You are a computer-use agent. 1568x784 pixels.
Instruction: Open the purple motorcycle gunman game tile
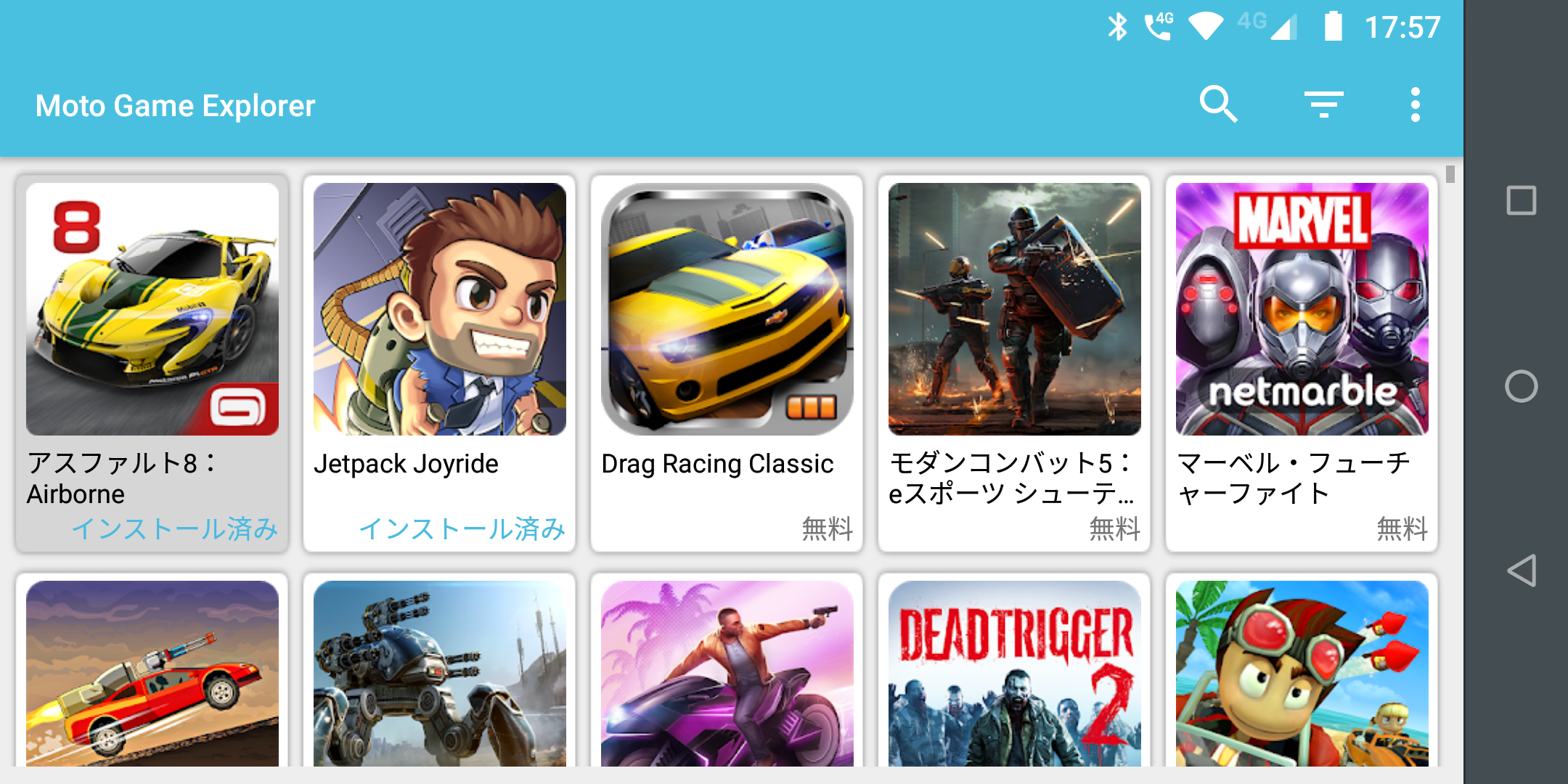pos(727,674)
